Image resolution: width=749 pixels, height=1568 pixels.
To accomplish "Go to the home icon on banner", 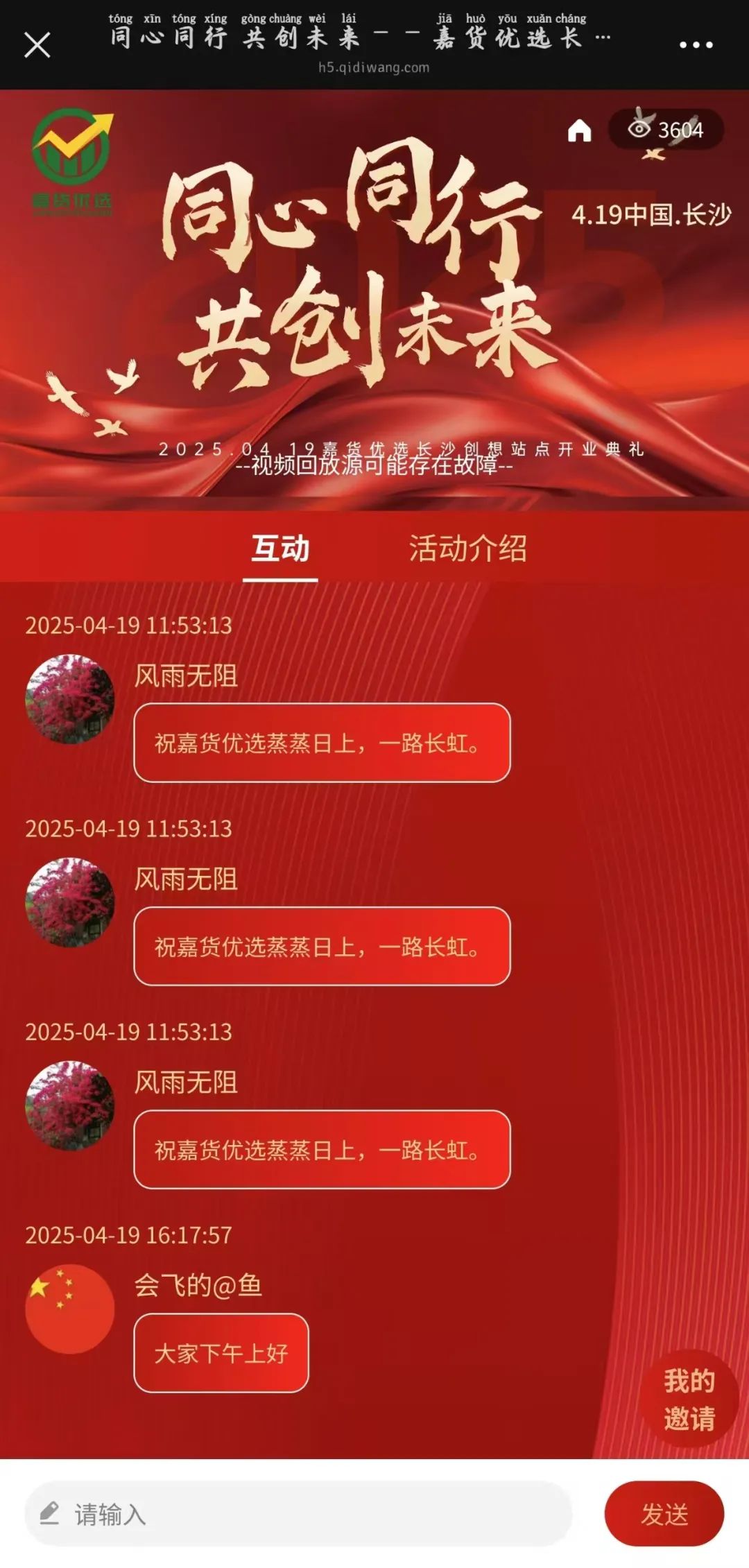I will click(579, 130).
